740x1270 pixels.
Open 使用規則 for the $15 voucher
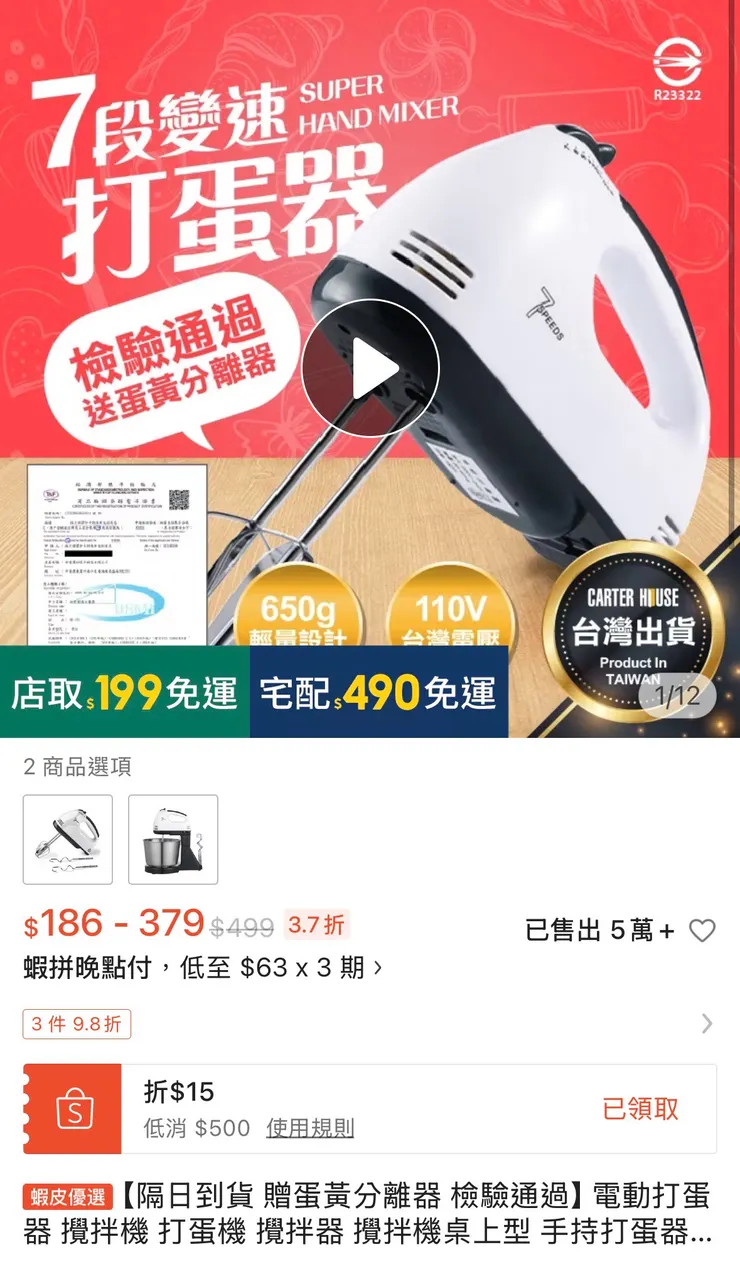310,1128
